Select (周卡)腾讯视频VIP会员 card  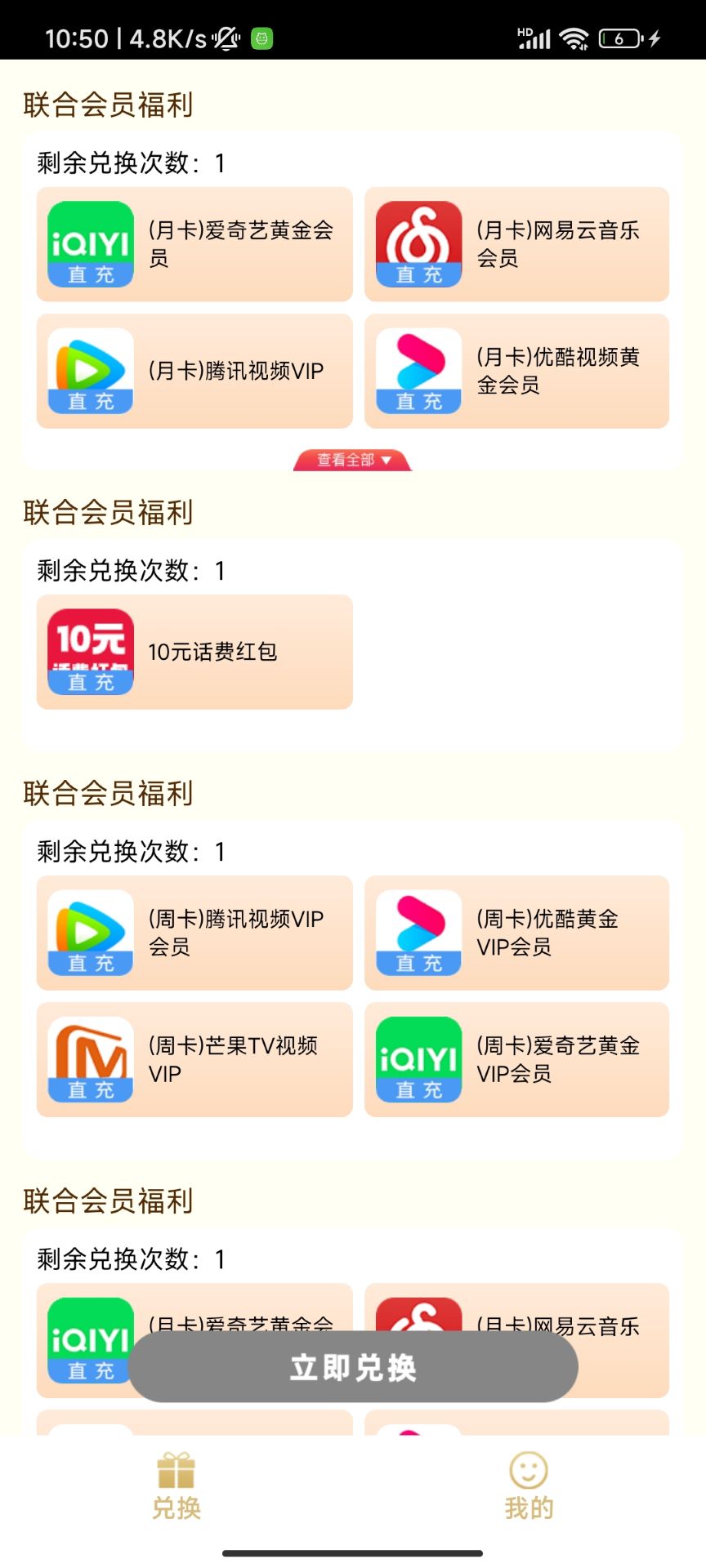tap(194, 933)
